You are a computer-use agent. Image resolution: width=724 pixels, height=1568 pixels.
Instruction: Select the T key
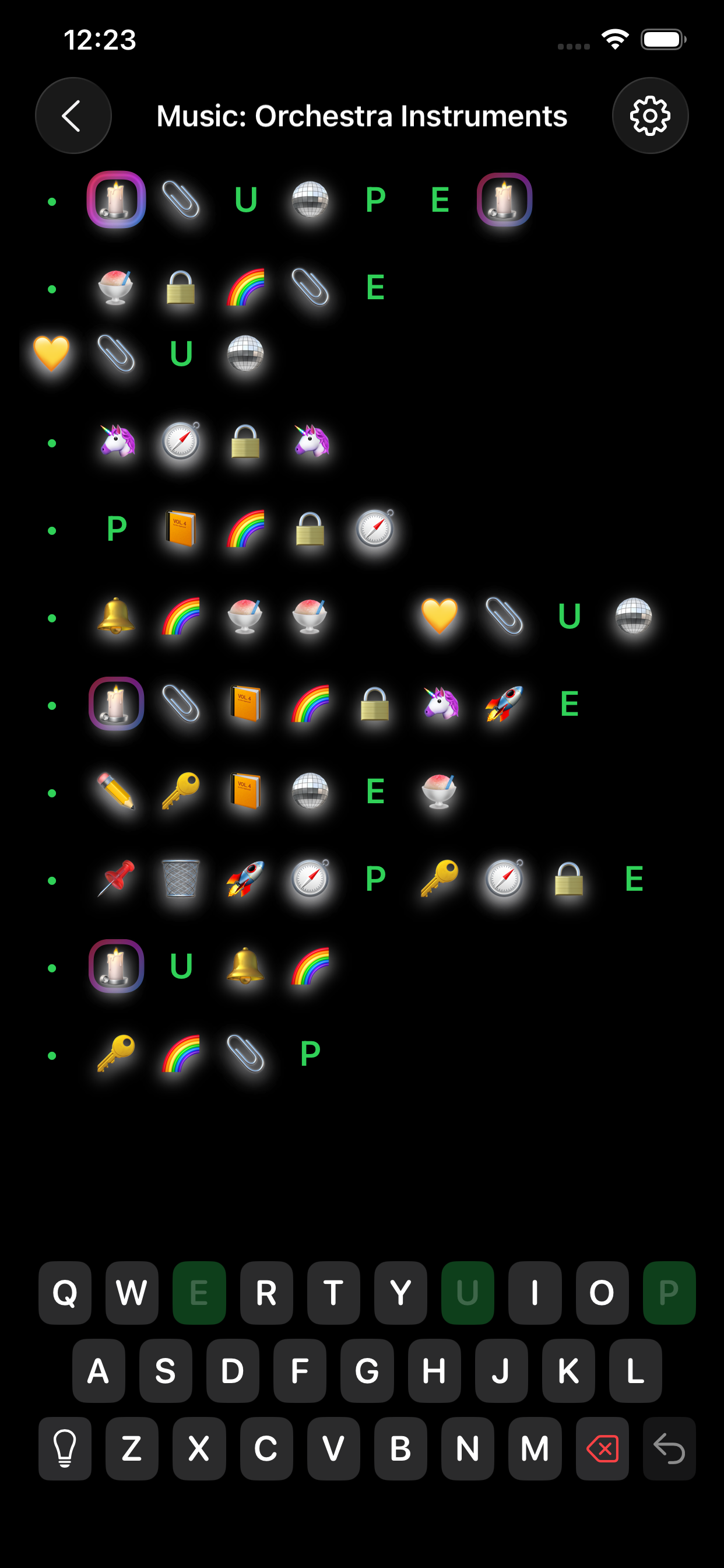[333, 1292]
